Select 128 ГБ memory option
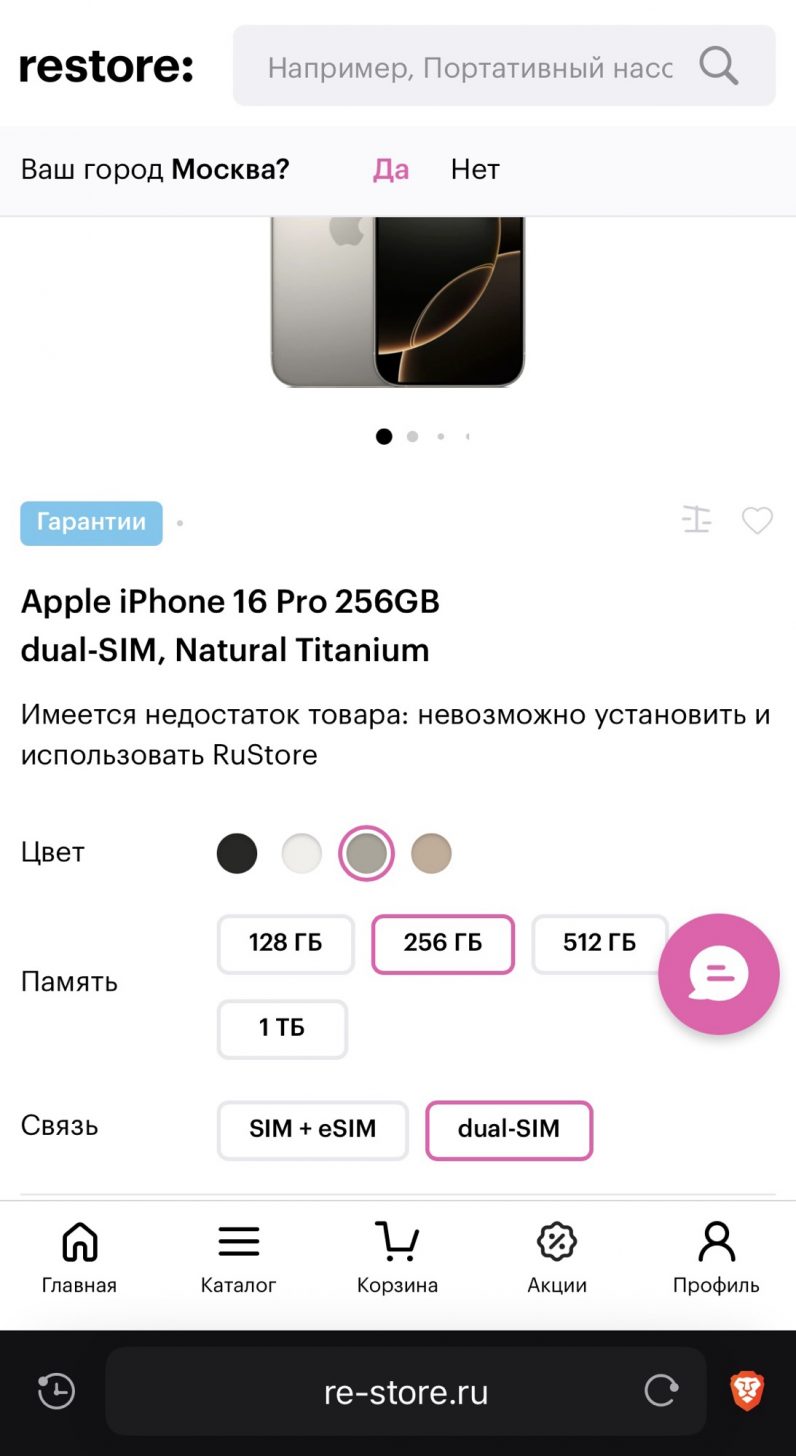 (286, 944)
